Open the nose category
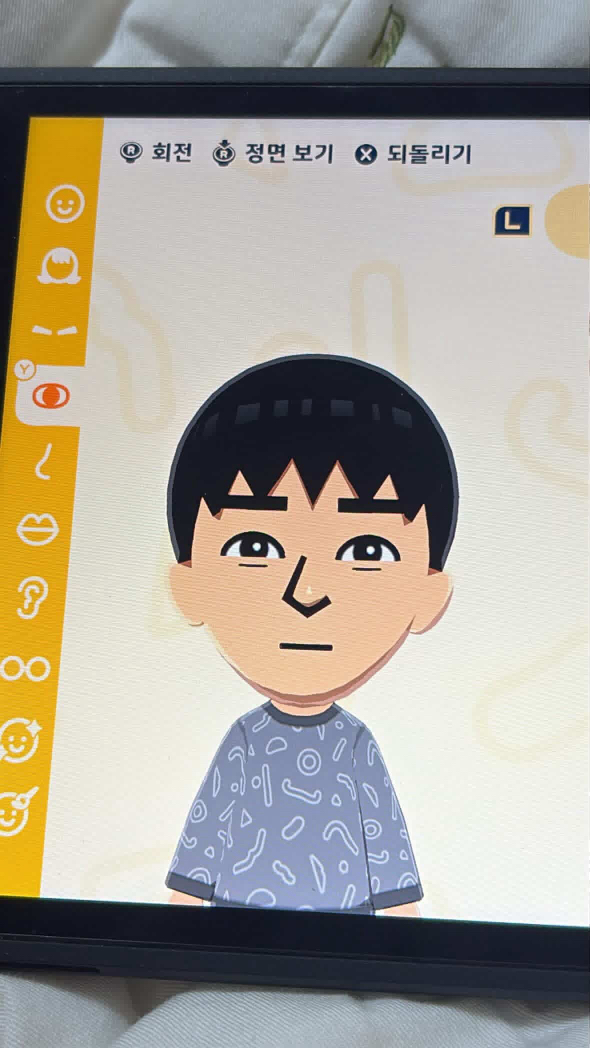Screen dimensions: 590x1048 44,461
